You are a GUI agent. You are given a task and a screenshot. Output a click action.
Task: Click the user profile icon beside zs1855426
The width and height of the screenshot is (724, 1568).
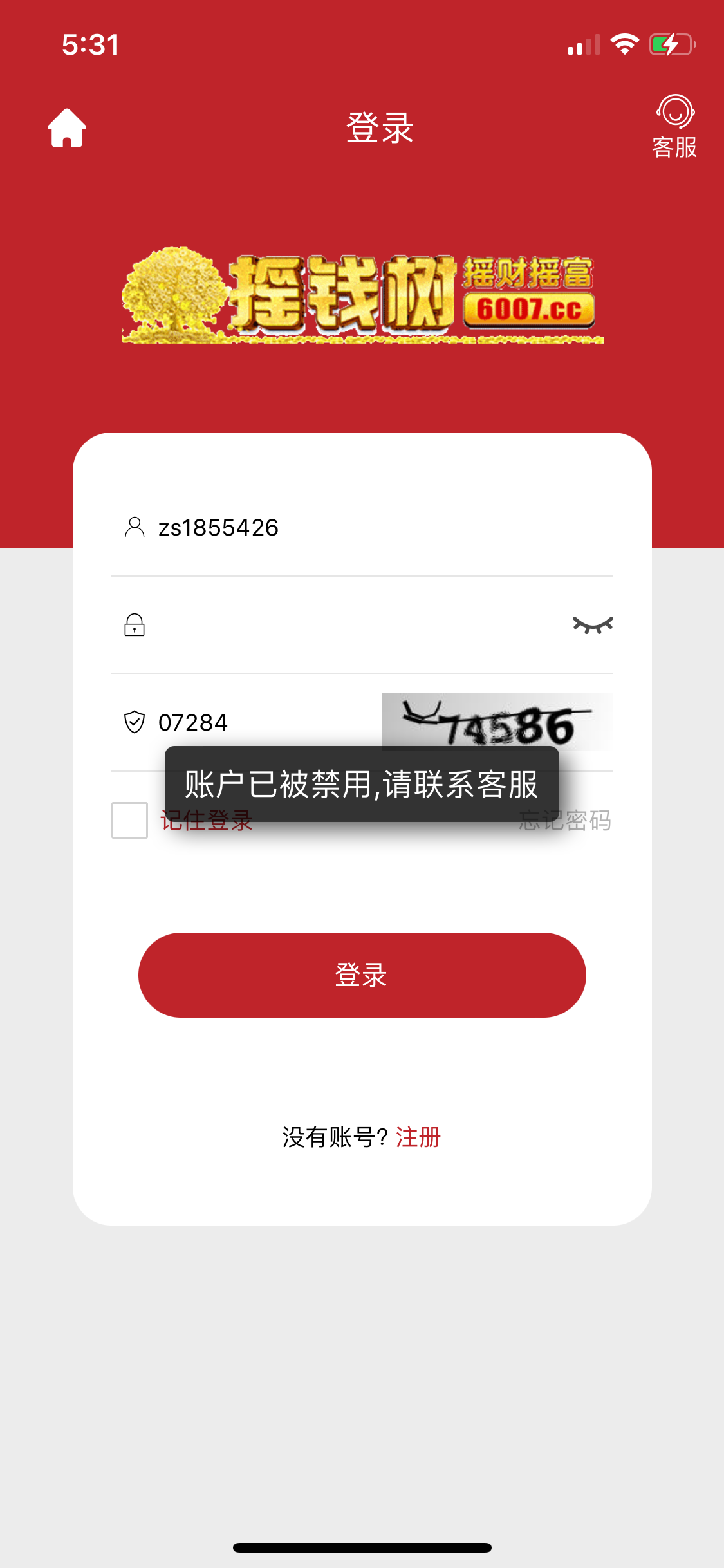coord(134,527)
